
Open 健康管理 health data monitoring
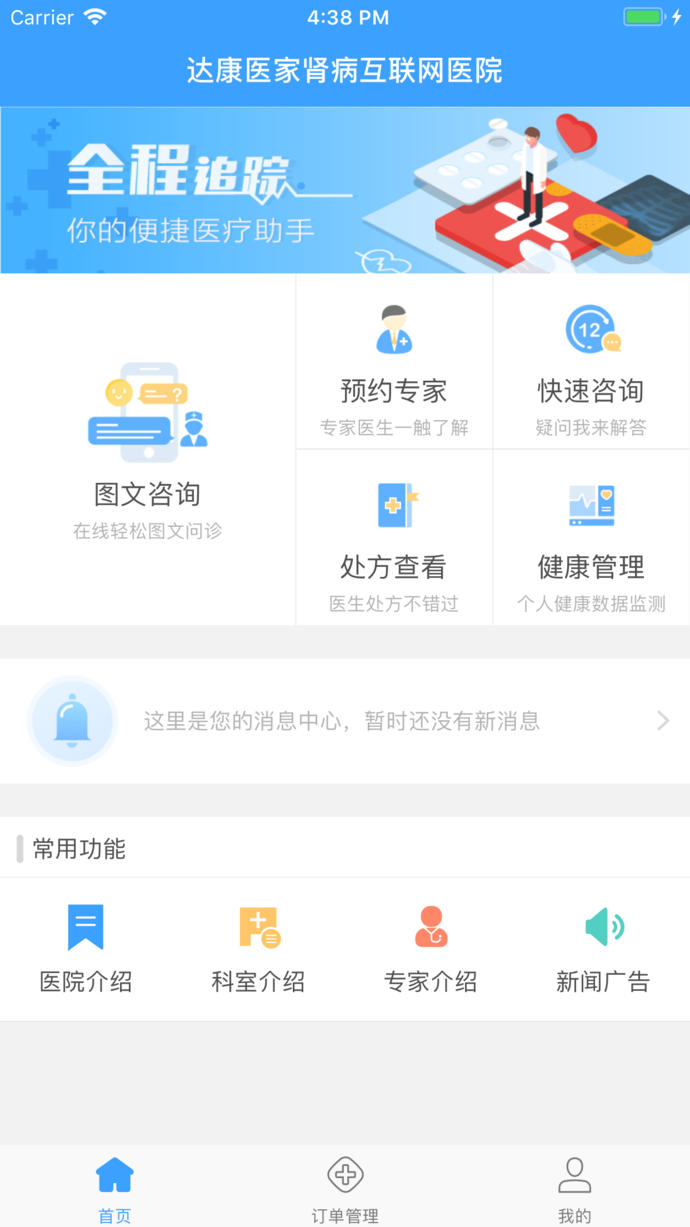pyautogui.click(x=591, y=540)
